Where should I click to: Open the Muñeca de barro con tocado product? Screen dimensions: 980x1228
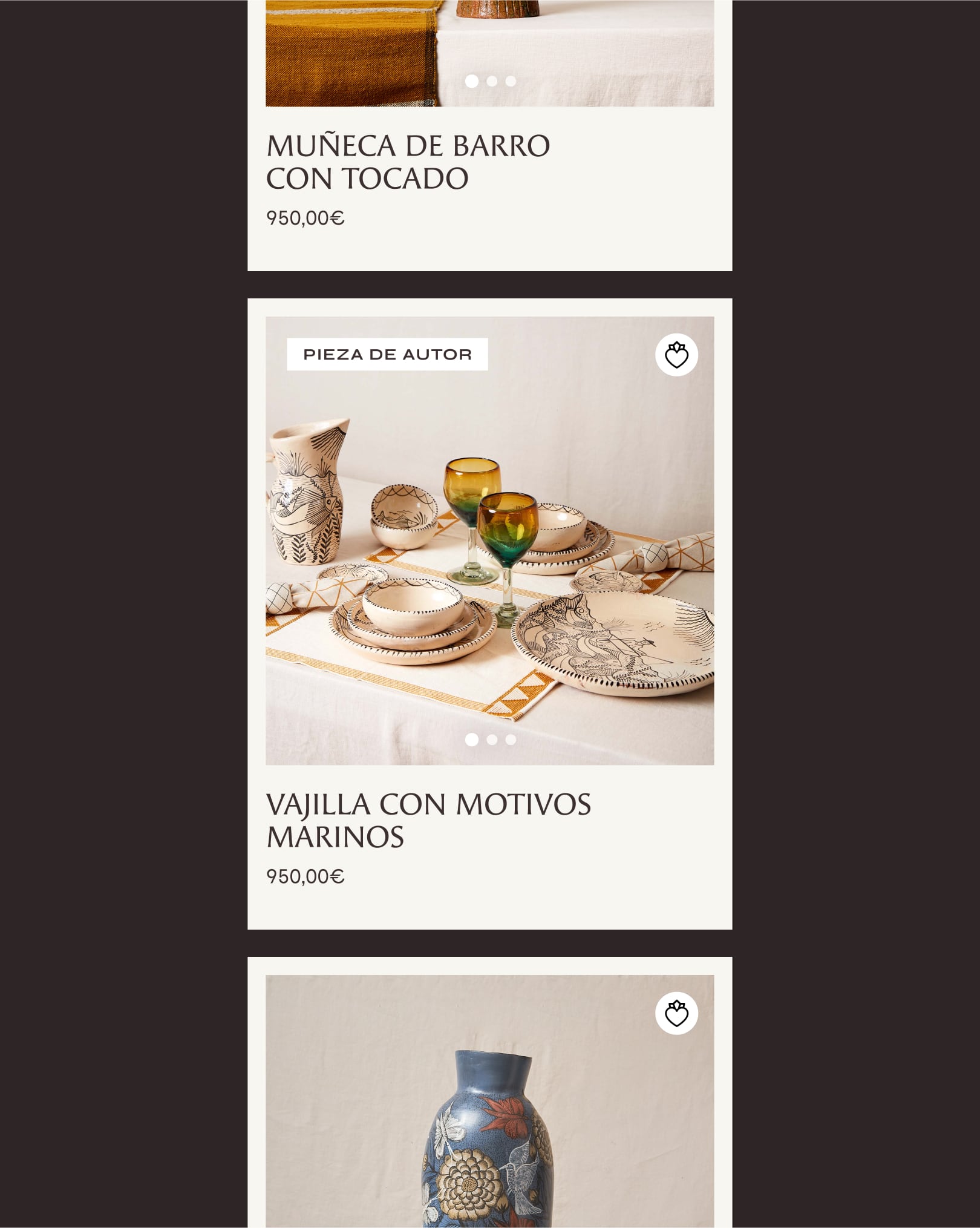408,162
